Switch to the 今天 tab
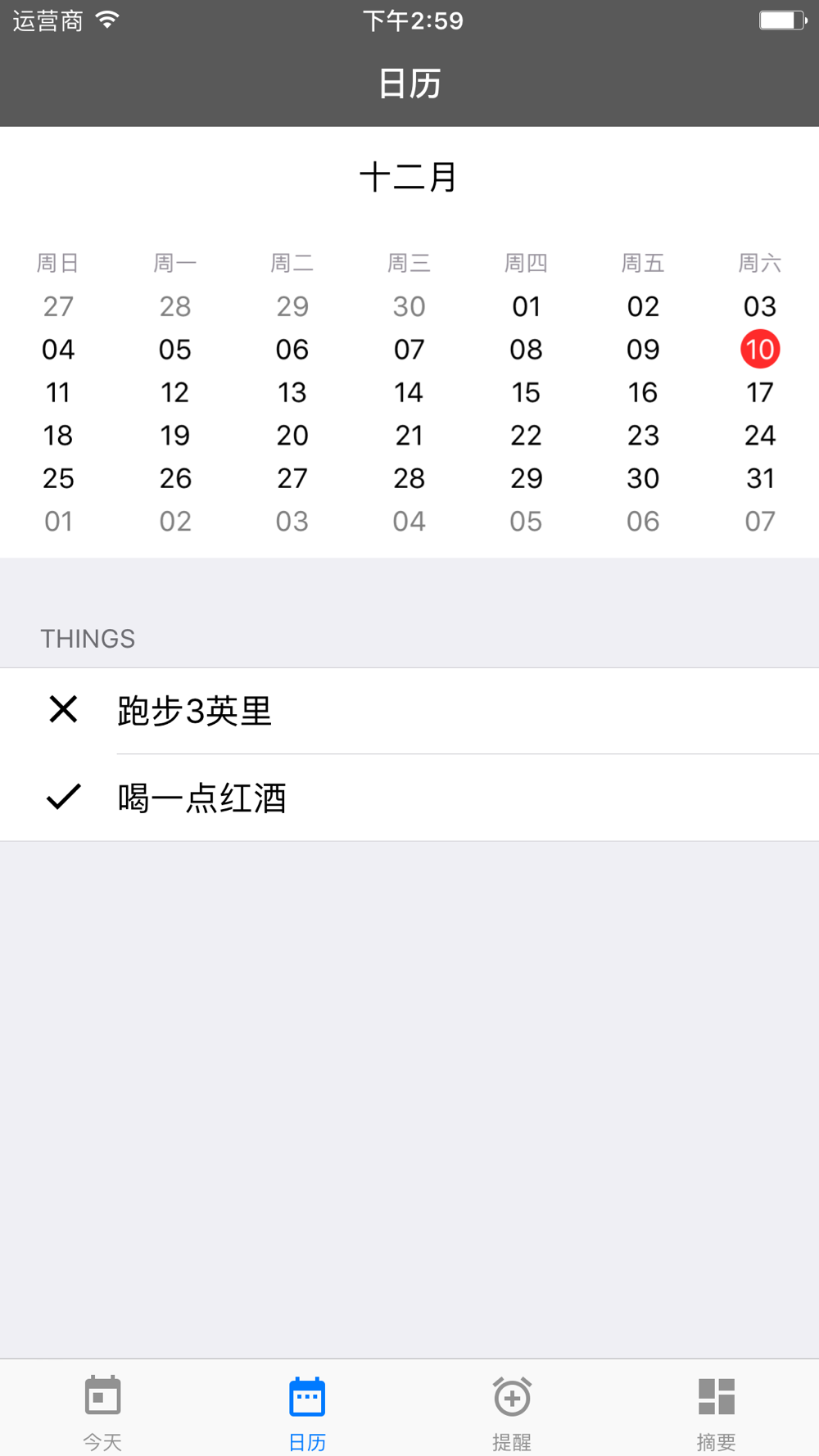Screen dimensions: 819x1456 (x=102, y=1409)
